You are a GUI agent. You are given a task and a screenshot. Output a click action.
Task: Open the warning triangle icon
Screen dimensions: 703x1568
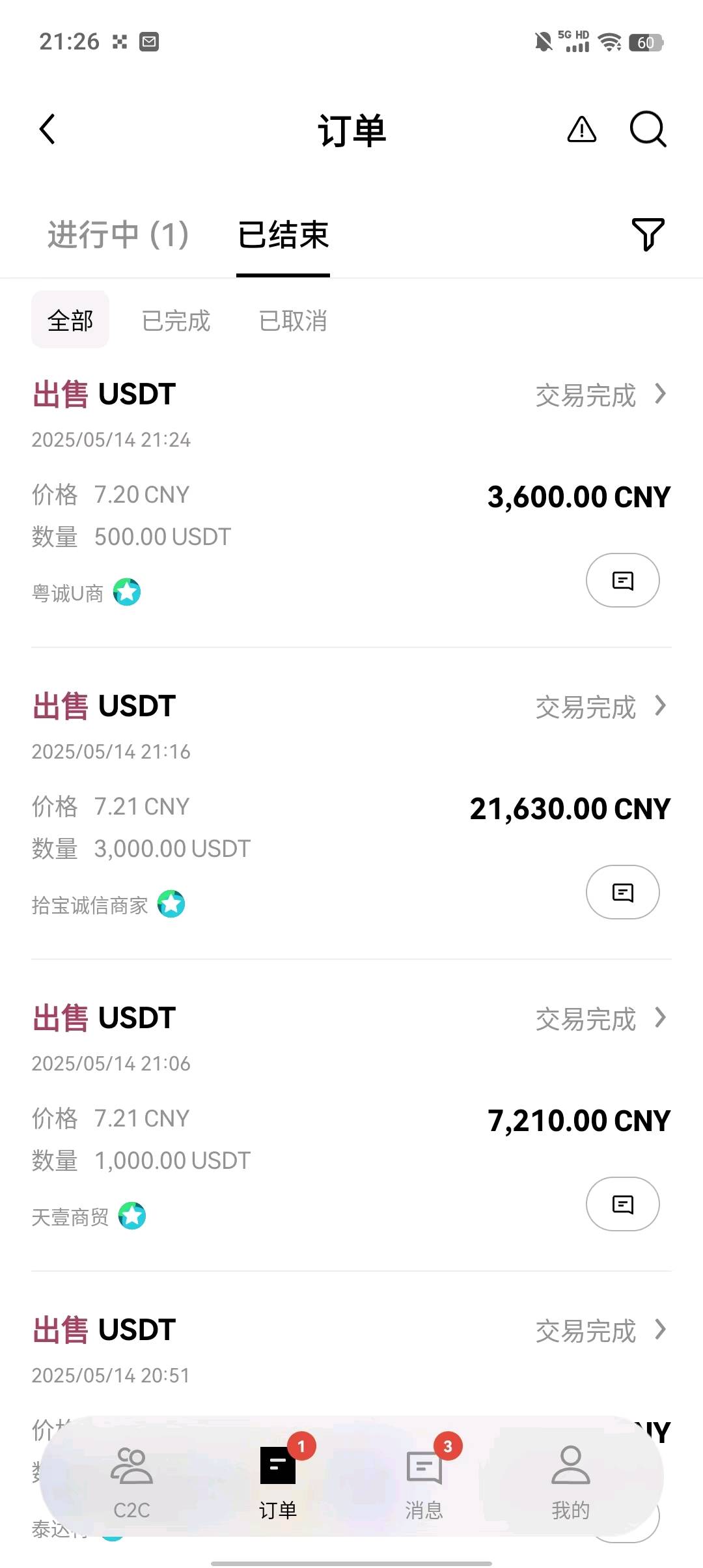pos(582,129)
